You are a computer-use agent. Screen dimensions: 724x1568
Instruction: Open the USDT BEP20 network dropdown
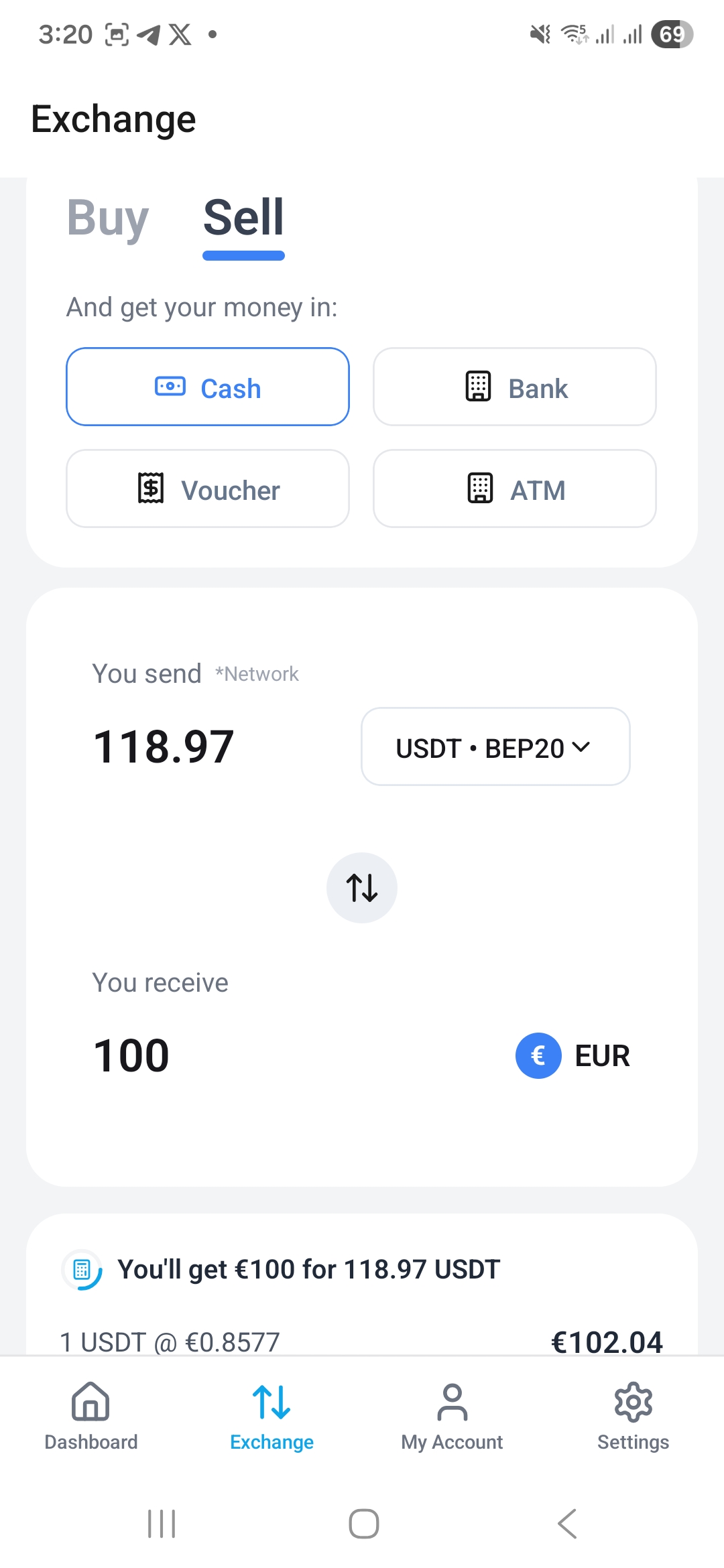coord(495,746)
